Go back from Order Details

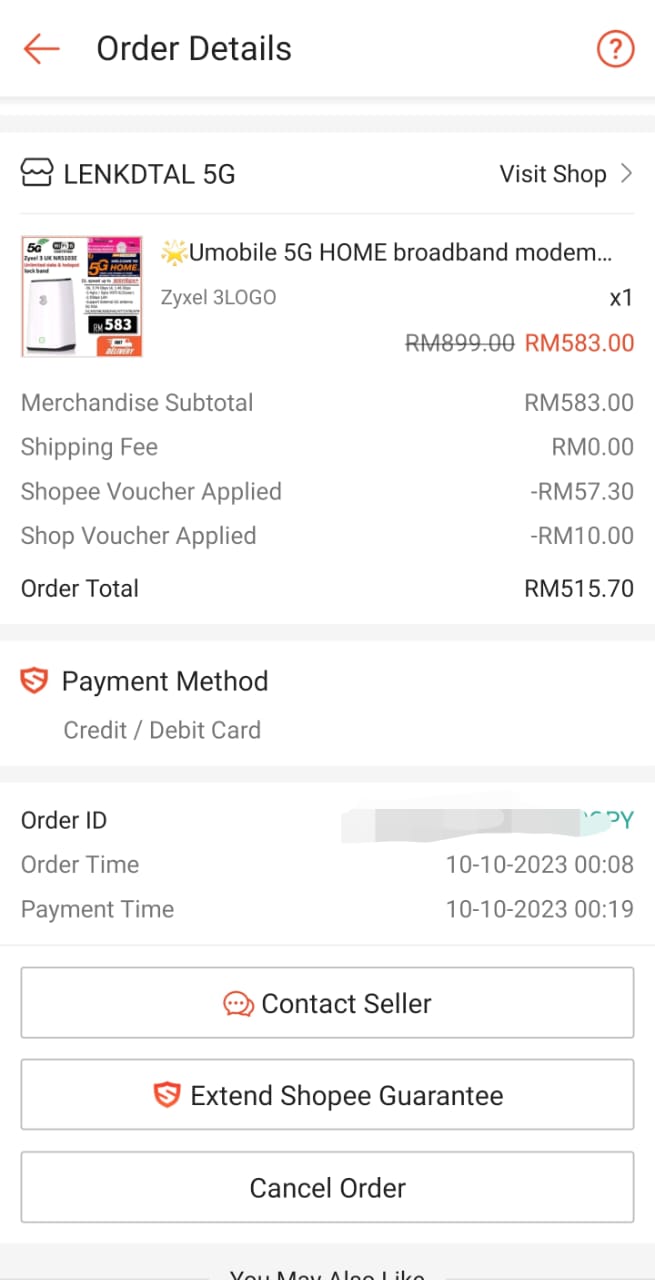click(x=41, y=48)
